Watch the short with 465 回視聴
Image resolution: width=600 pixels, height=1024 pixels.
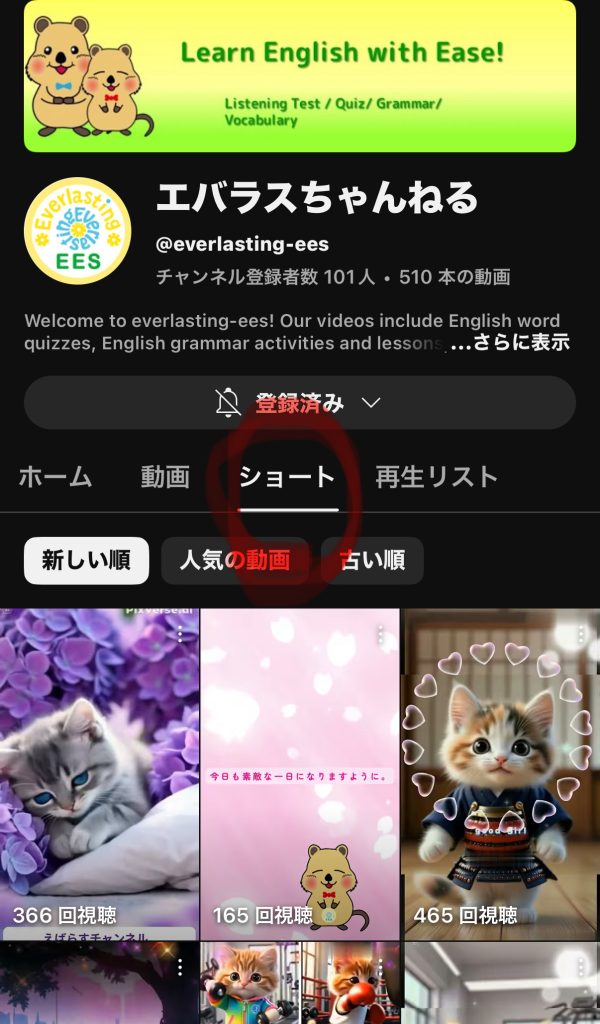[x=500, y=770]
